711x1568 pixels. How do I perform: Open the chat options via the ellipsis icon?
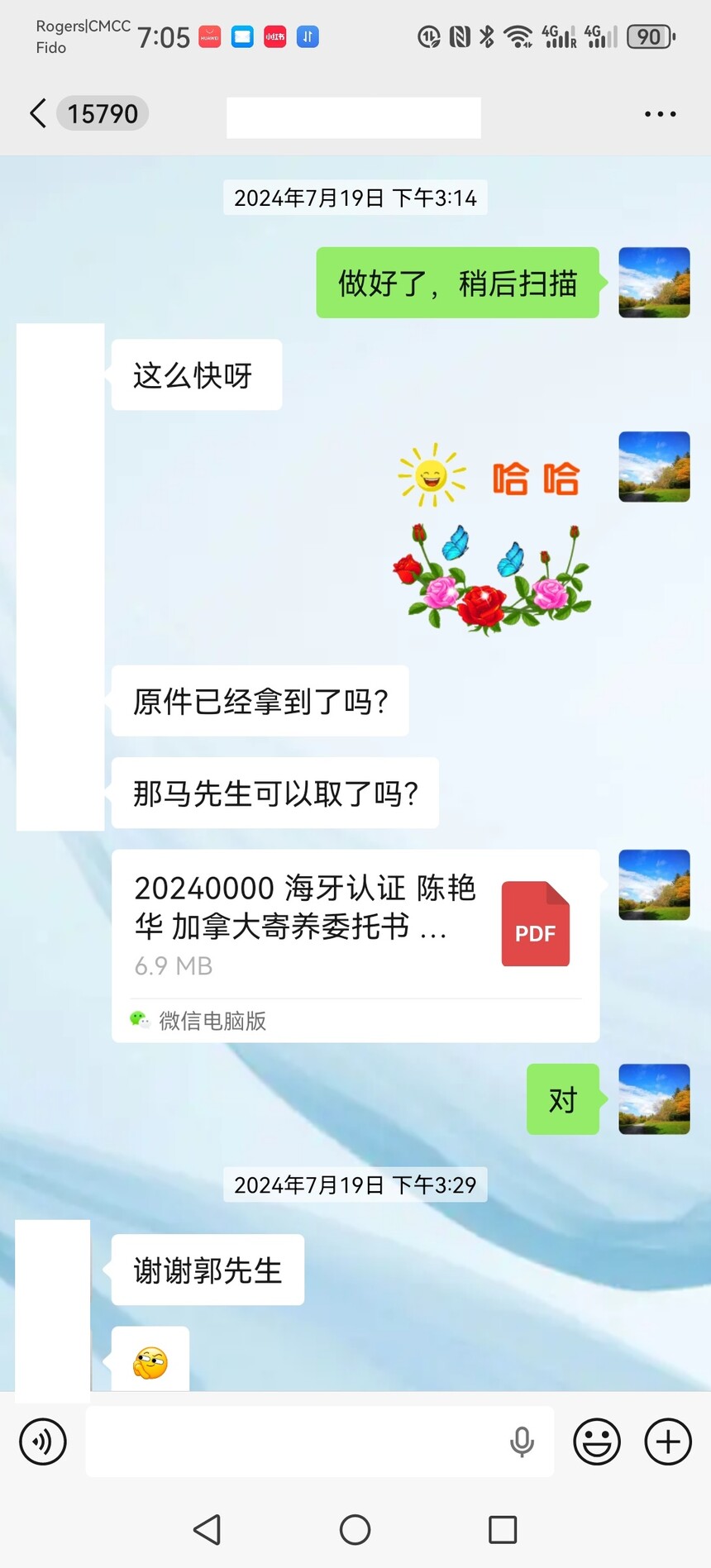pyautogui.click(x=659, y=113)
